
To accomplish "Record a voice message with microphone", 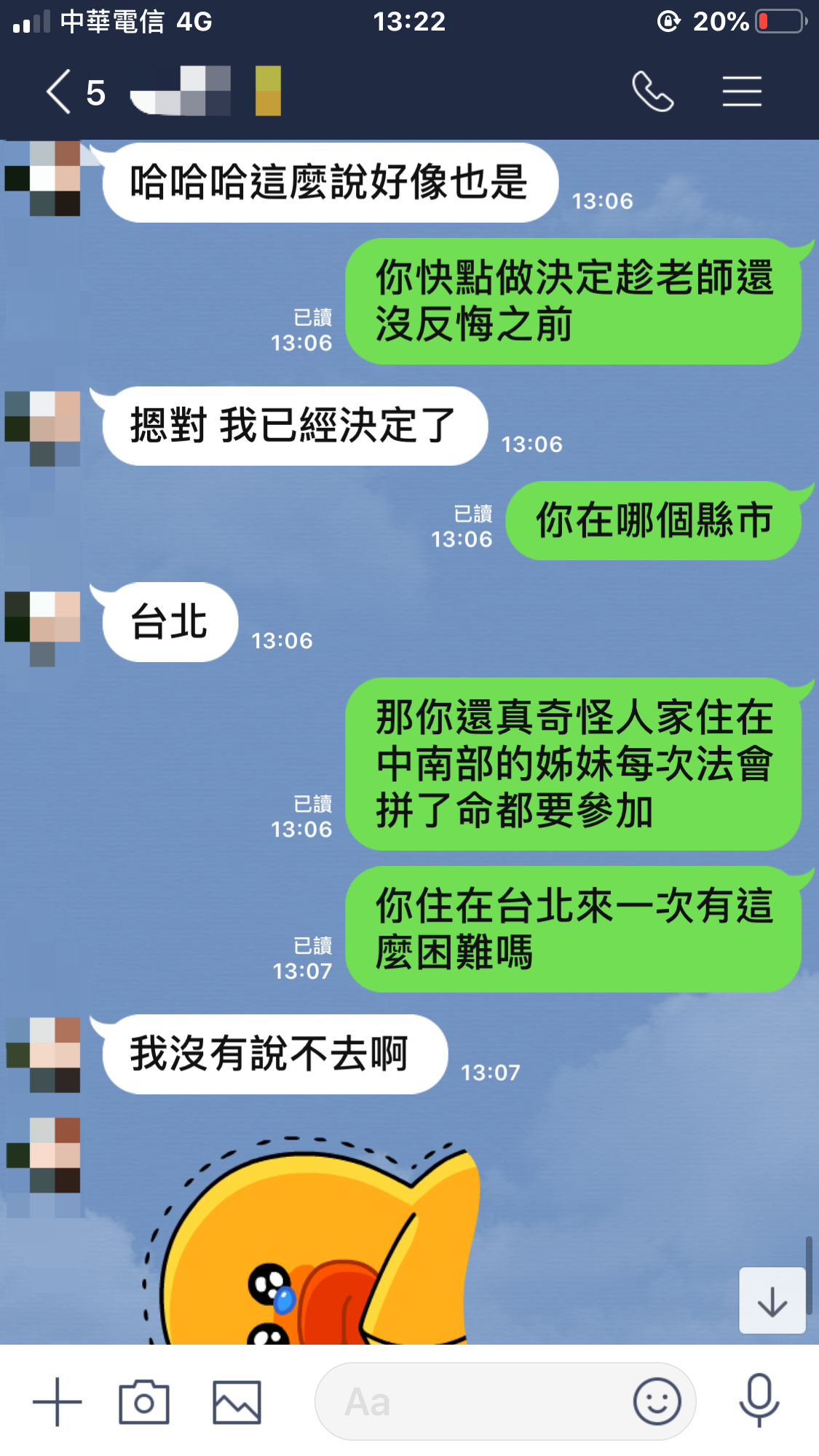I will (x=759, y=1400).
